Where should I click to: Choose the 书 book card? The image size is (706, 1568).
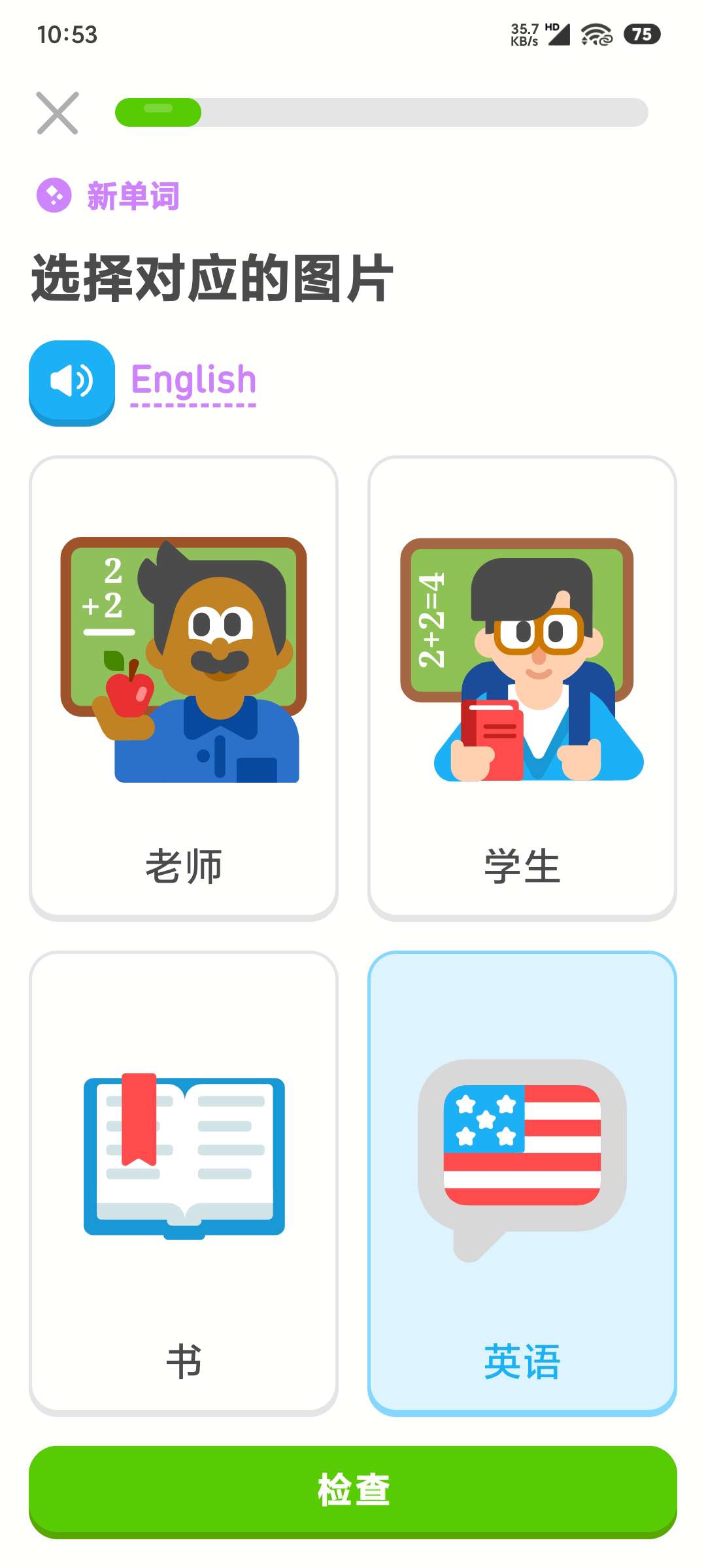[x=184, y=1183]
